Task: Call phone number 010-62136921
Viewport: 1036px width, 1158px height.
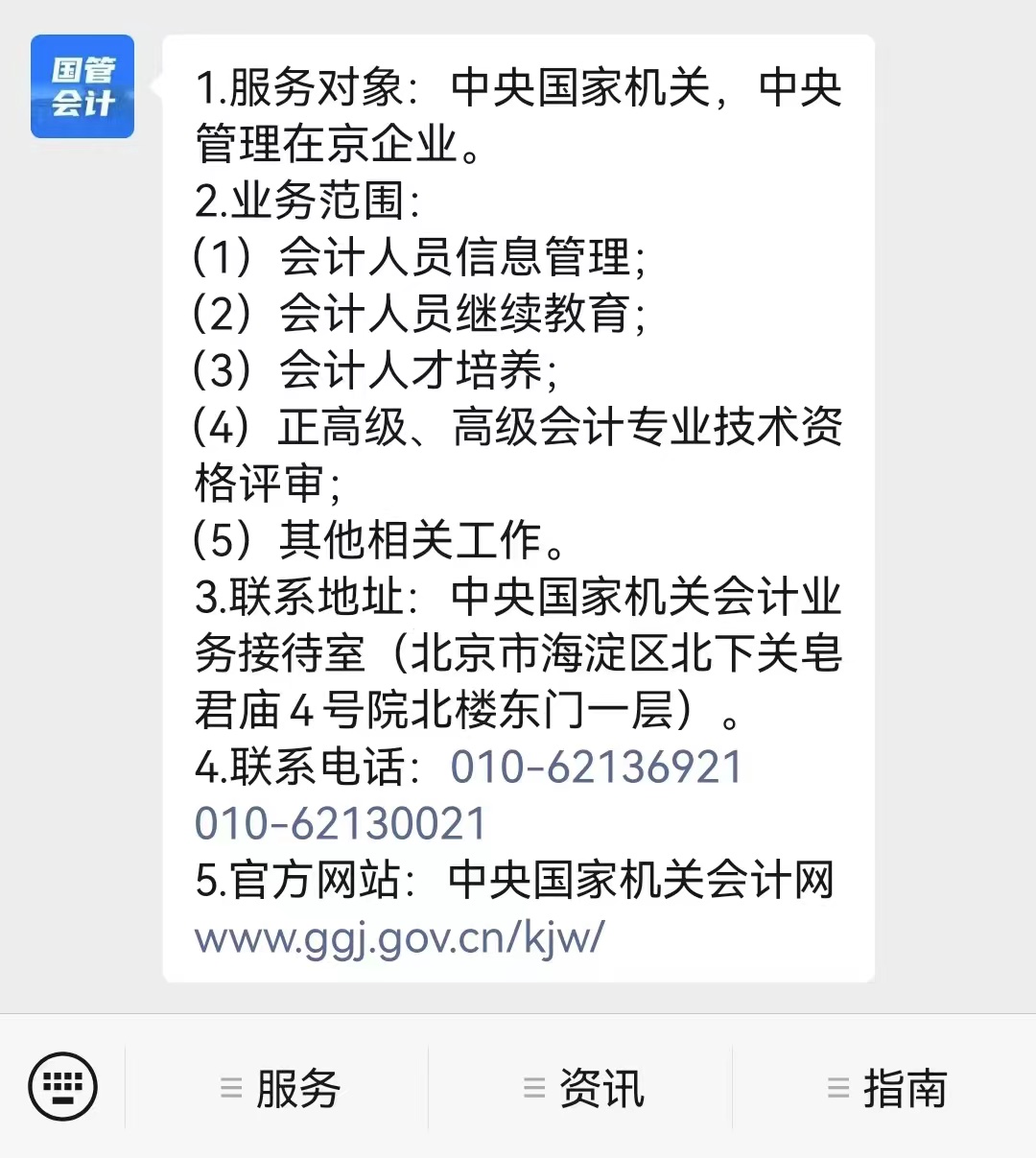Action: [597, 768]
